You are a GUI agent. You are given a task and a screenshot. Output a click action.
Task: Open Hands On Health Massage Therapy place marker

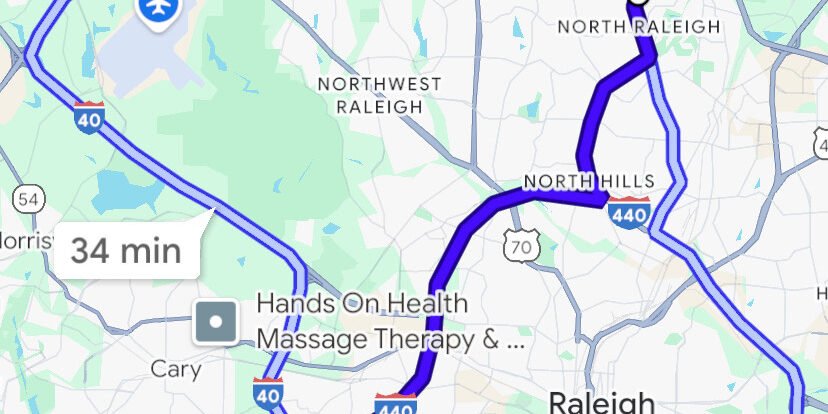216,322
